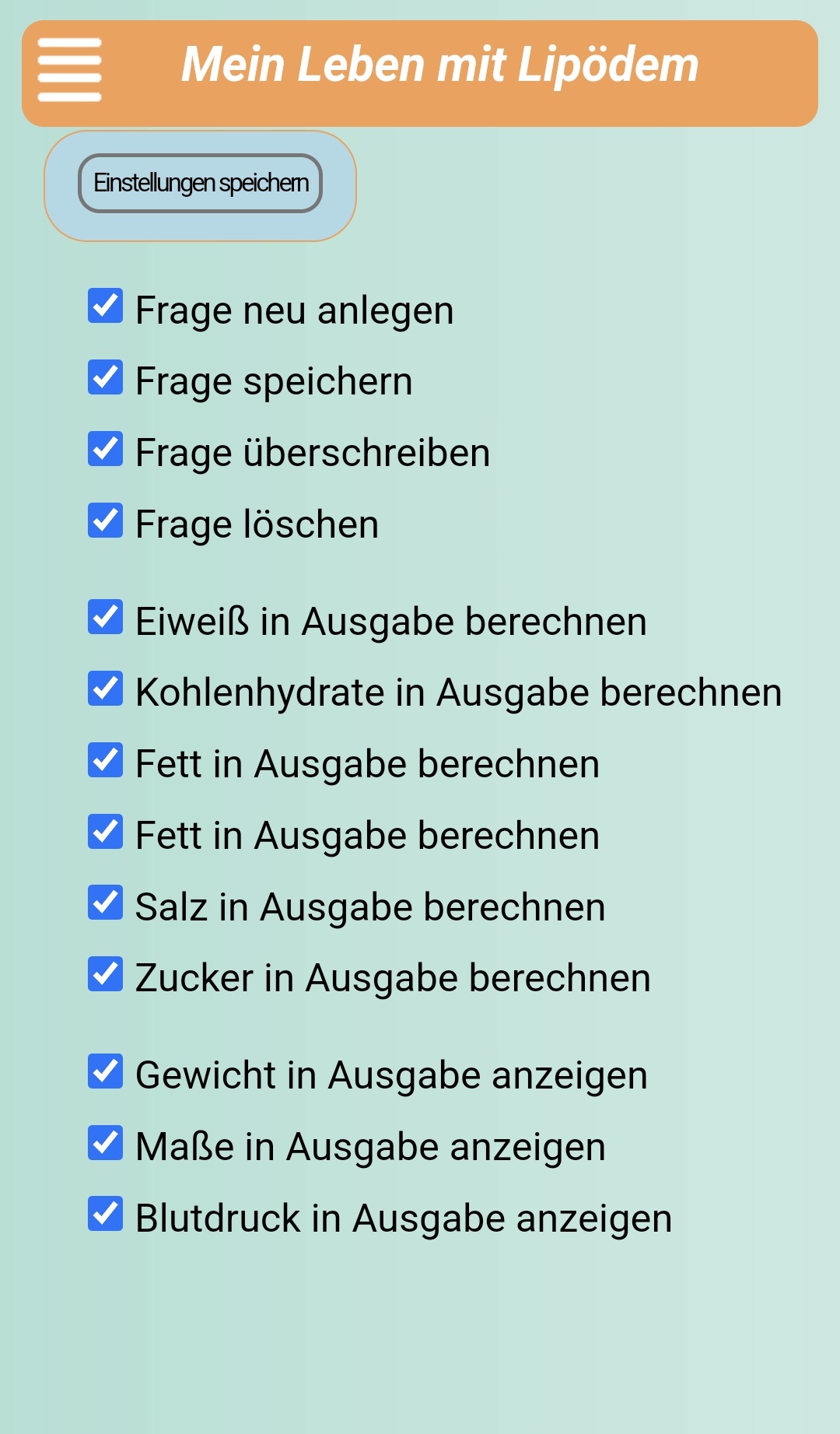The height and width of the screenshot is (1434, 840).
Task: Disable the 'Frage speichern' checkbox
Action: [x=107, y=380]
